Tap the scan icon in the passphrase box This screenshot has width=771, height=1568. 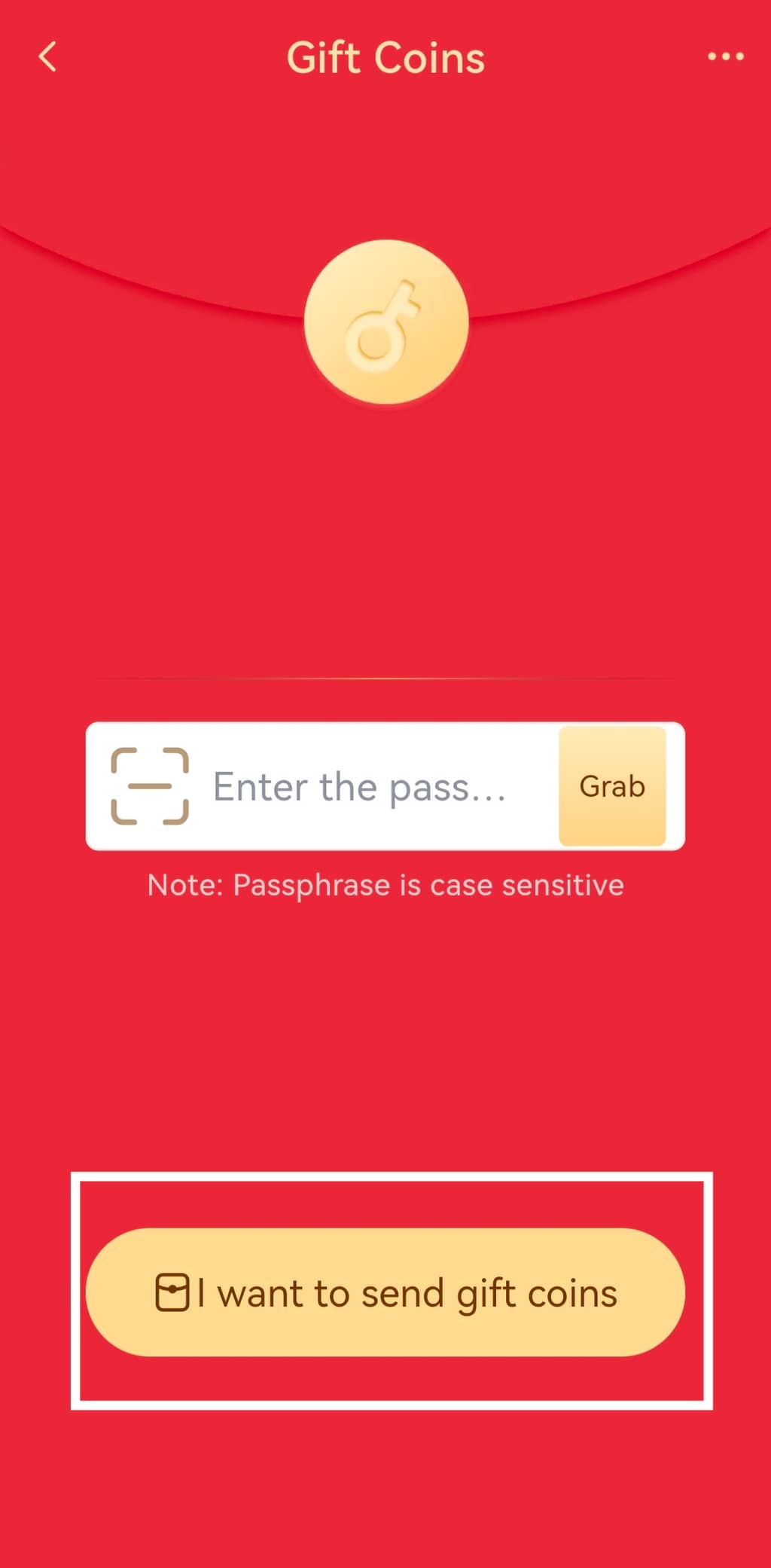(x=150, y=786)
